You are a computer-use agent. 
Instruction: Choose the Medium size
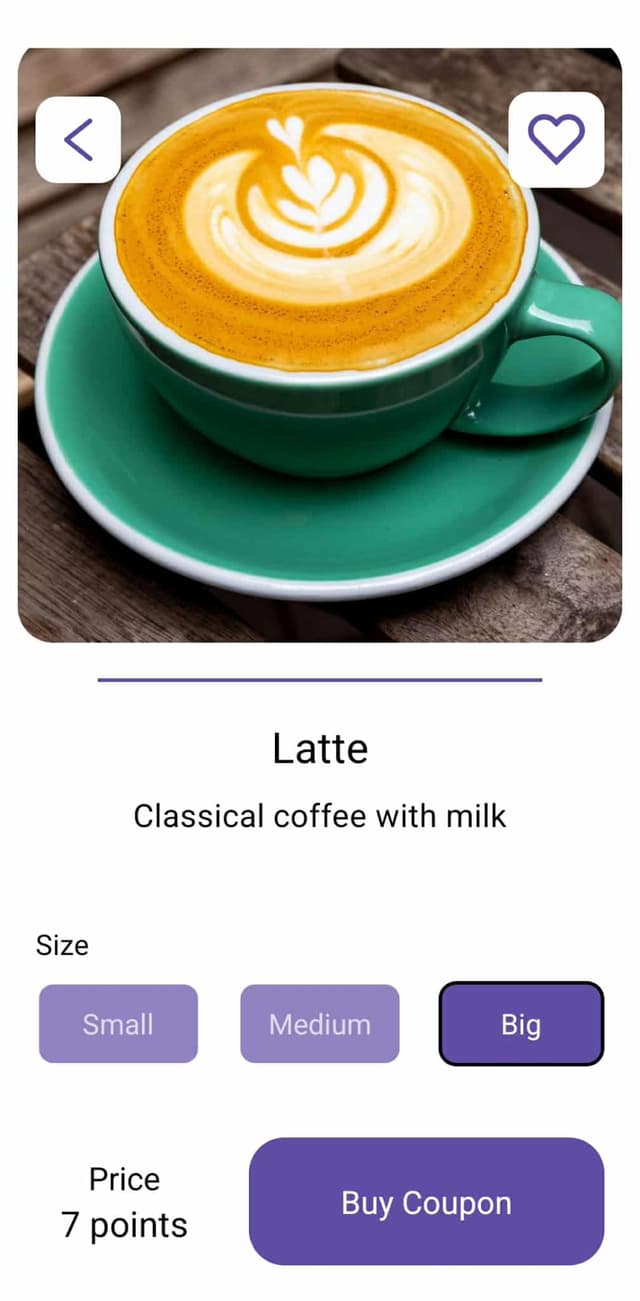point(320,1024)
